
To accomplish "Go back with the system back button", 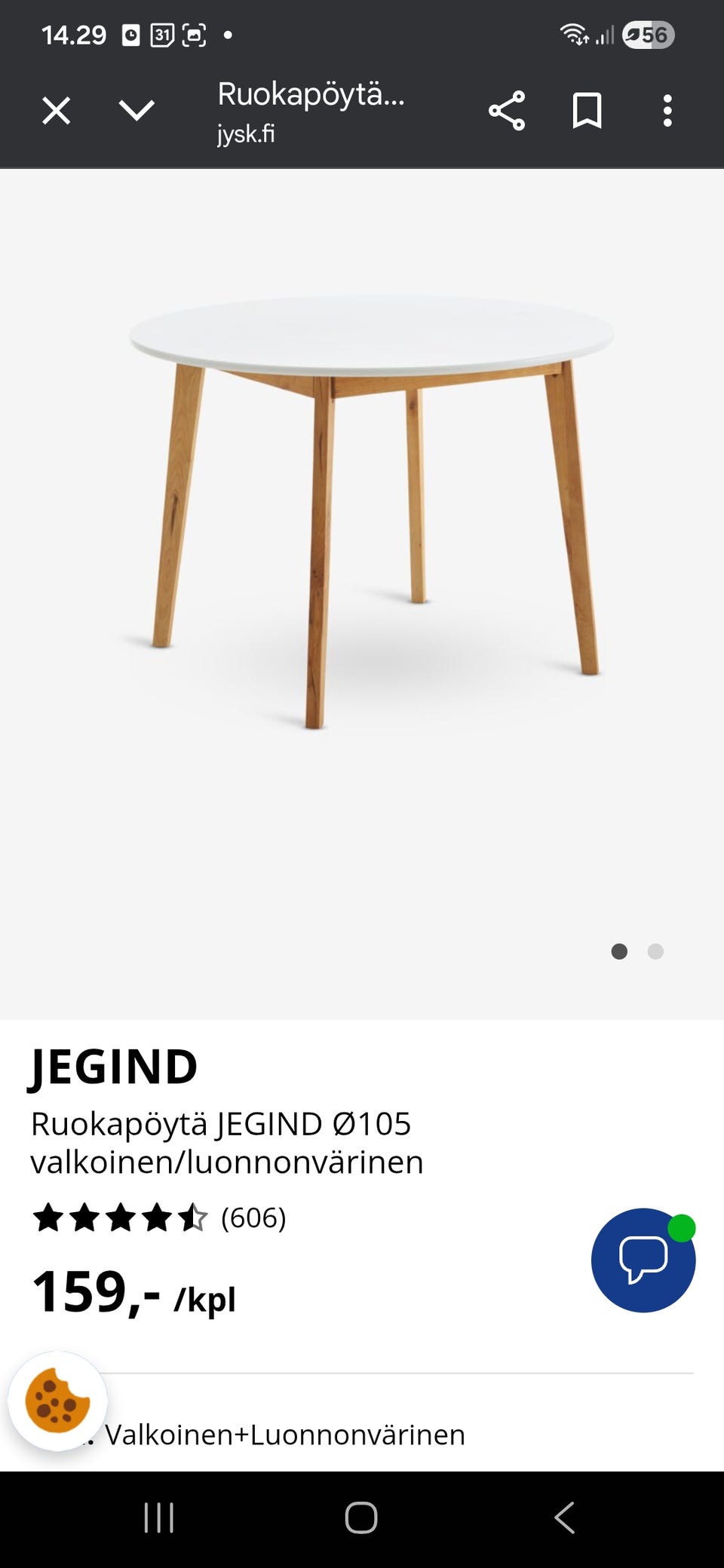I will pos(564,1517).
